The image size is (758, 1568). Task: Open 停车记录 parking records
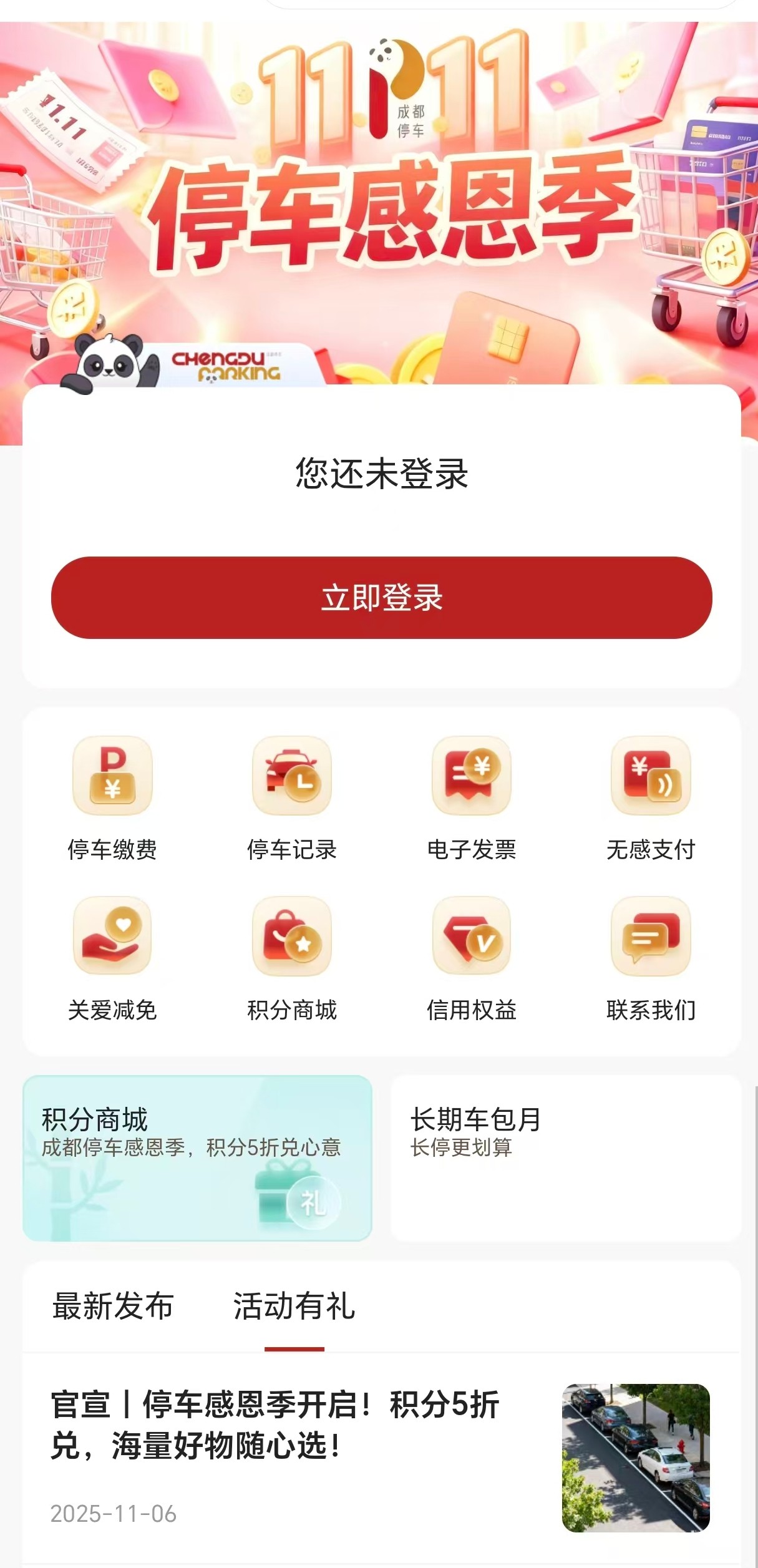[292, 776]
